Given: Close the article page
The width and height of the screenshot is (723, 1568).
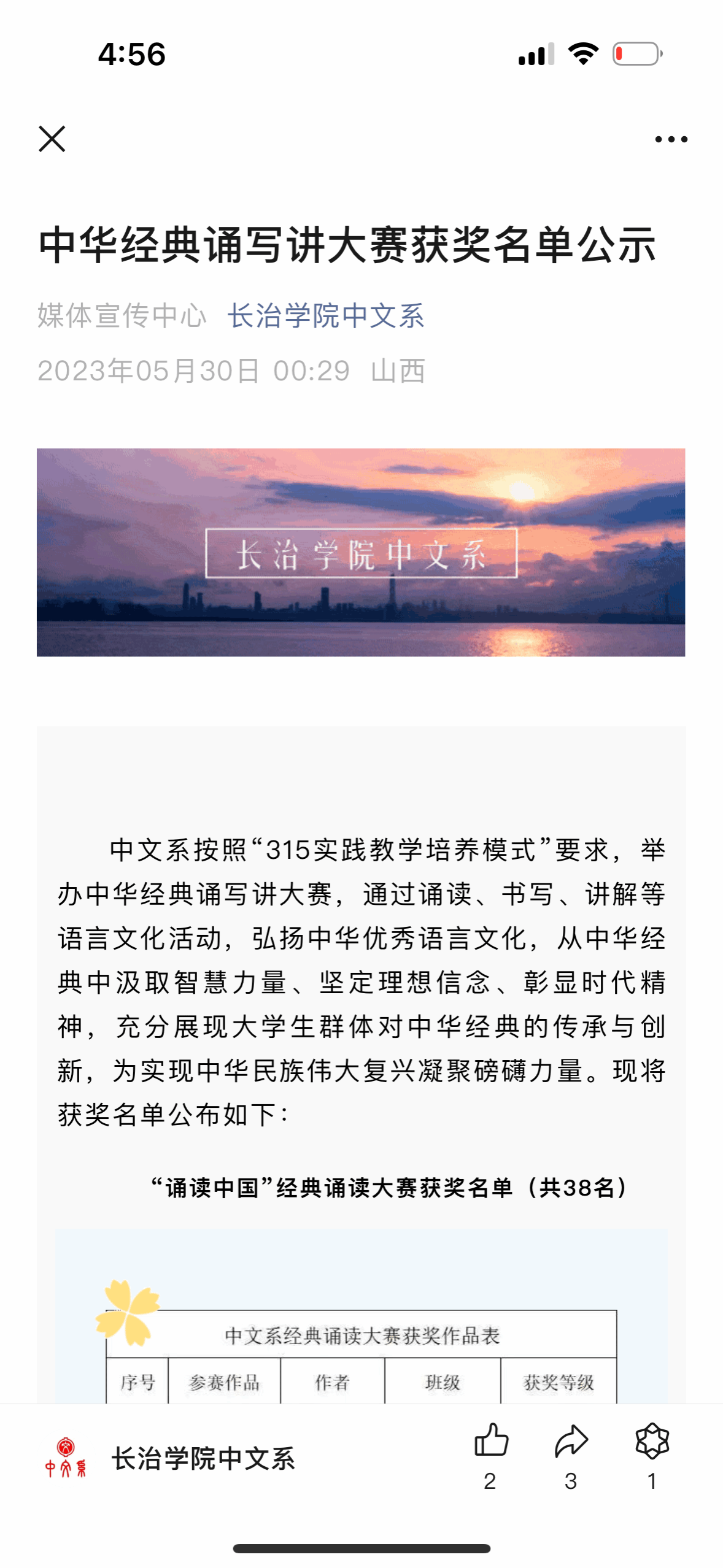Looking at the screenshot, I should point(52,139).
